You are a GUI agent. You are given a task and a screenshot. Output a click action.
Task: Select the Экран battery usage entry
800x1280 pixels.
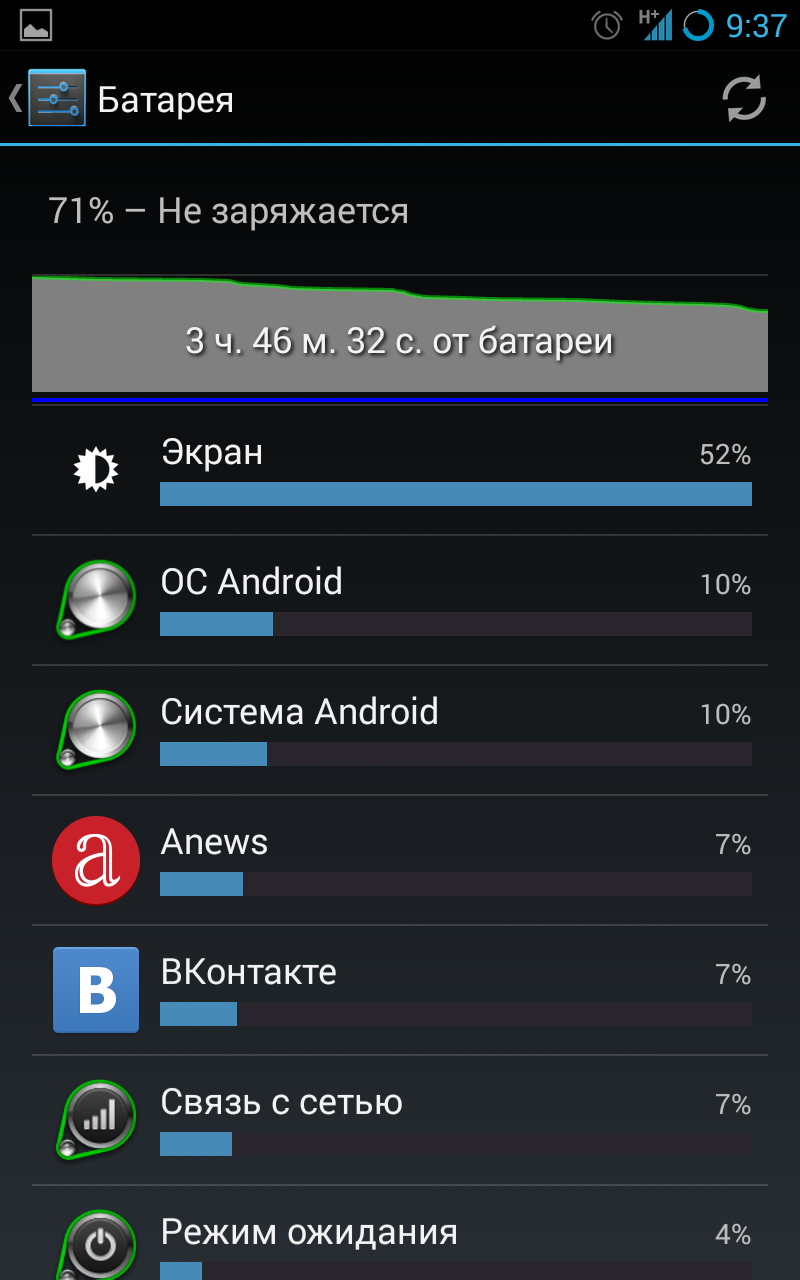tap(400, 468)
